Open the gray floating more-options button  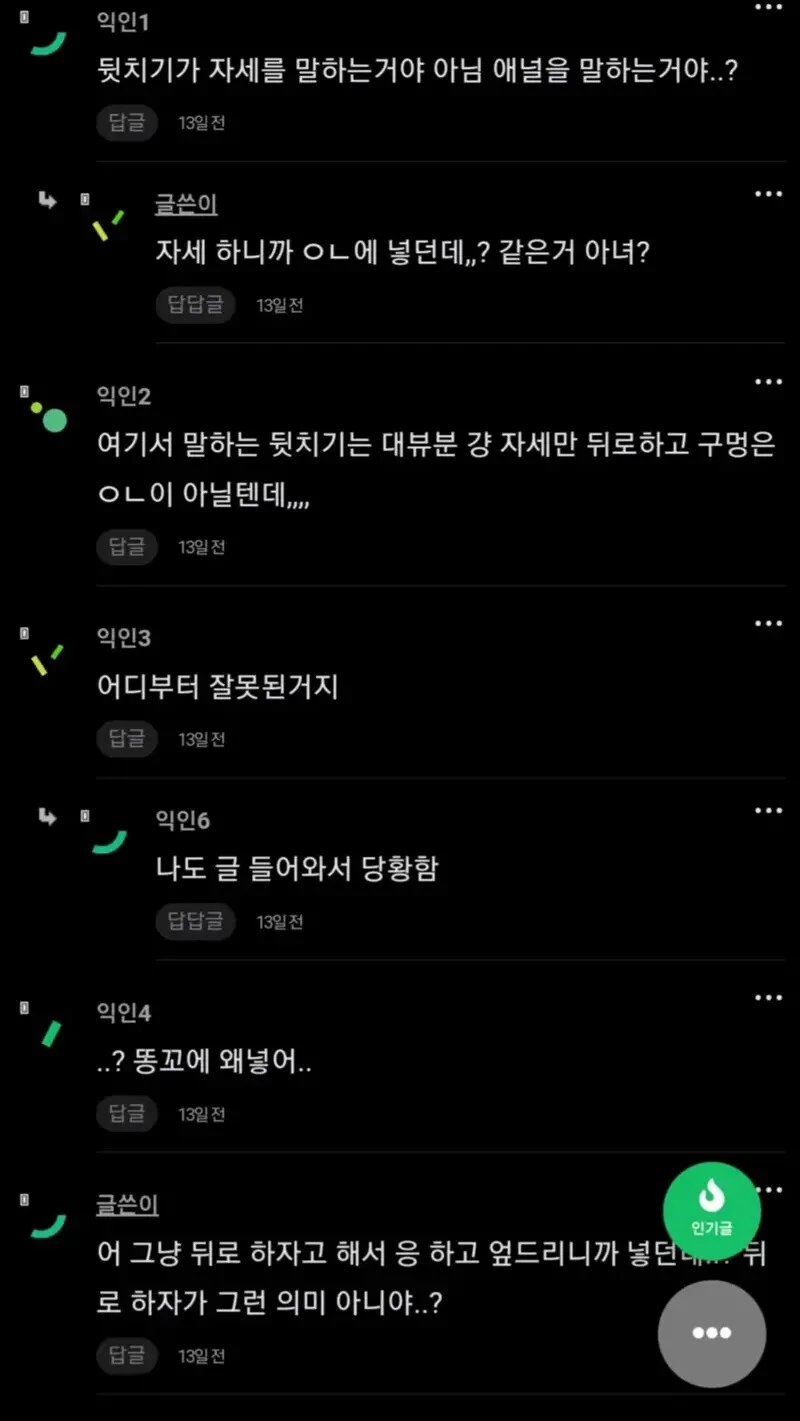tap(712, 1333)
